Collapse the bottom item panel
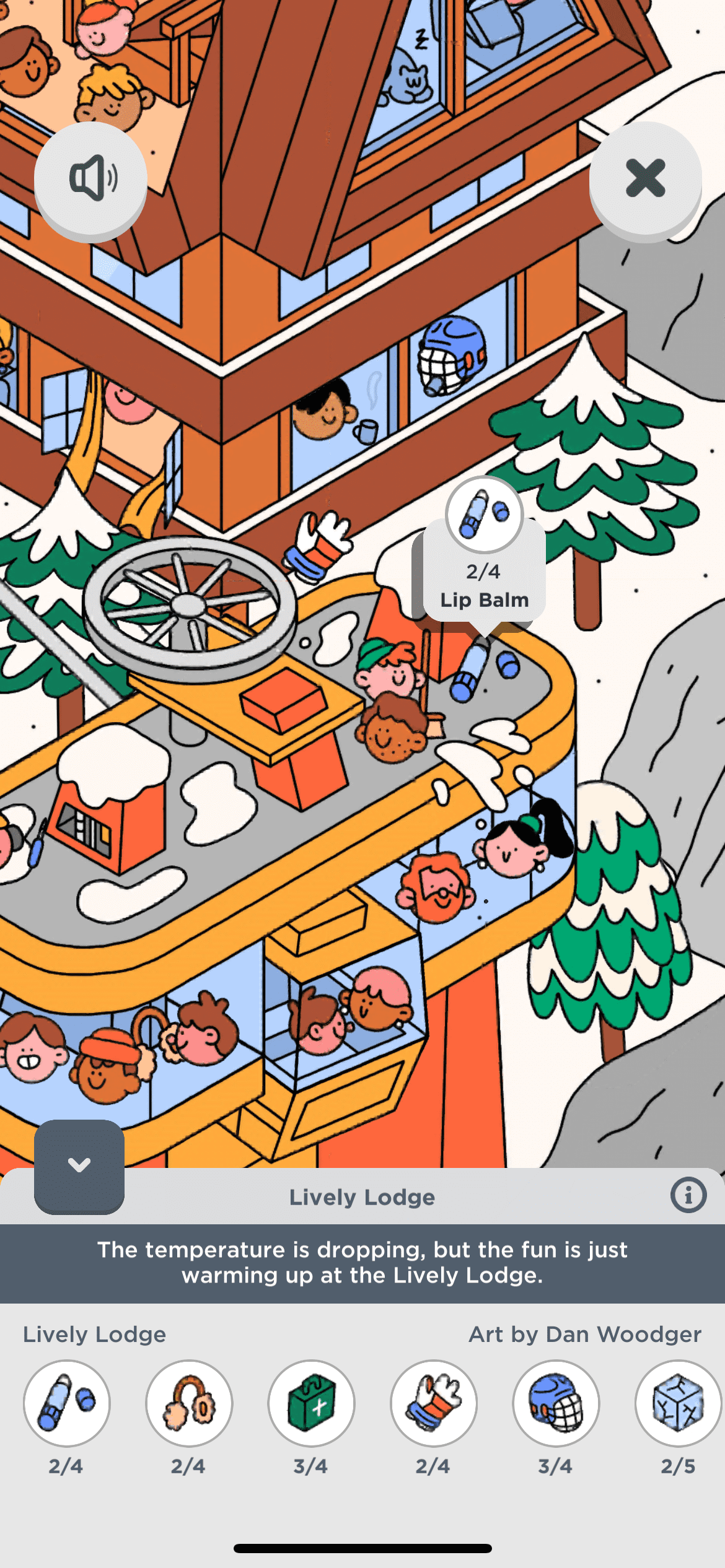Viewport: 725px width, 1568px height. pyautogui.click(x=79, y=1165)
